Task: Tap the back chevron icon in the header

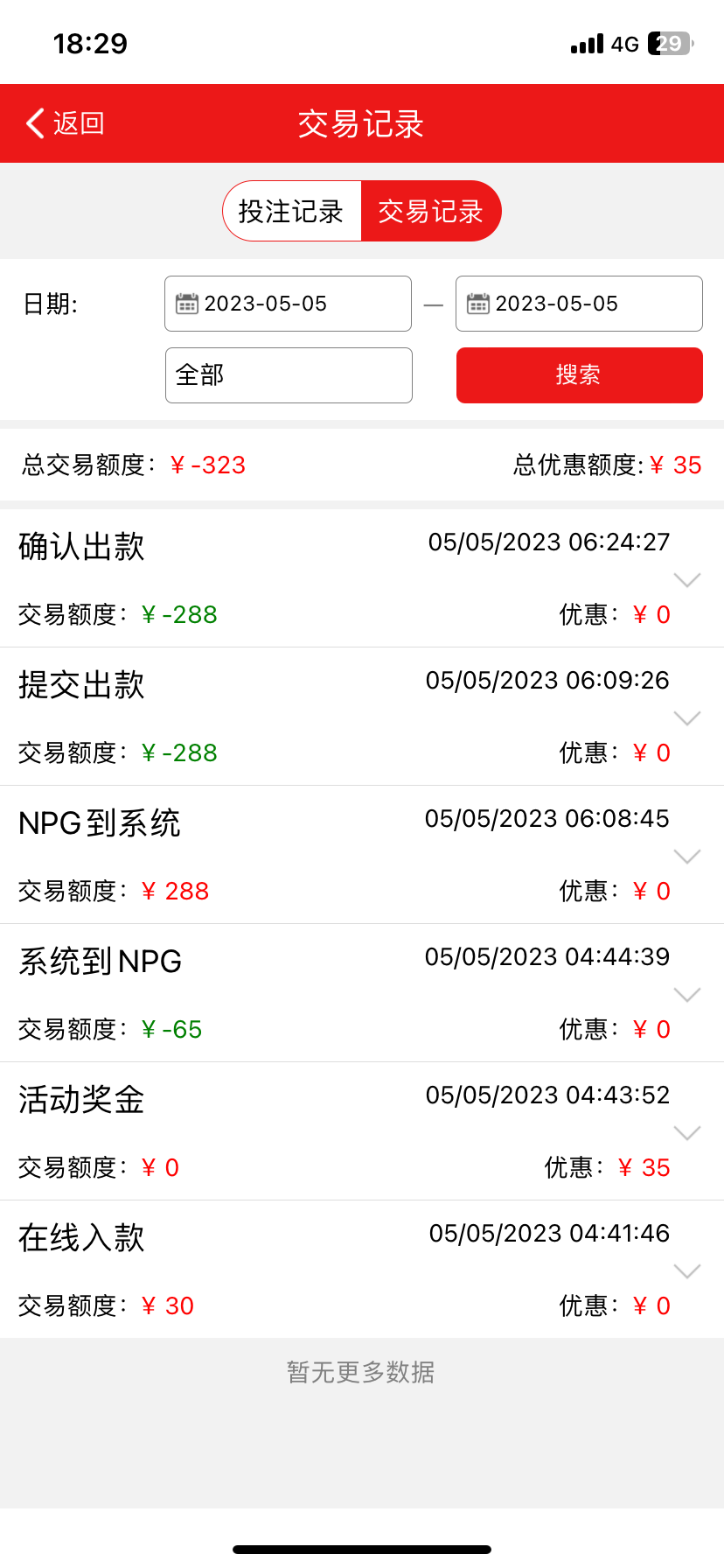Action: [33, 123]
